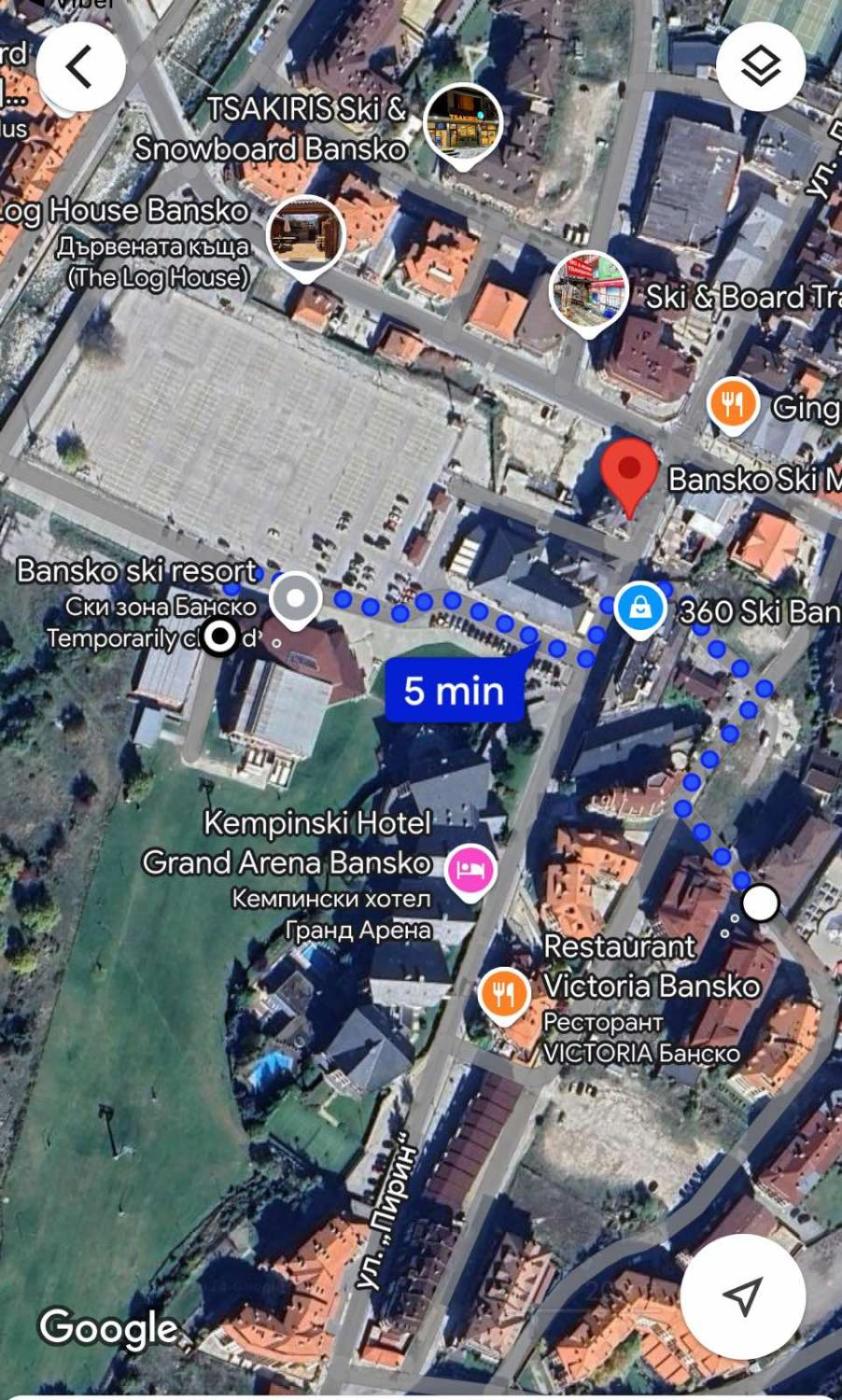Select the Bansko ski resort grey pin

295,600
